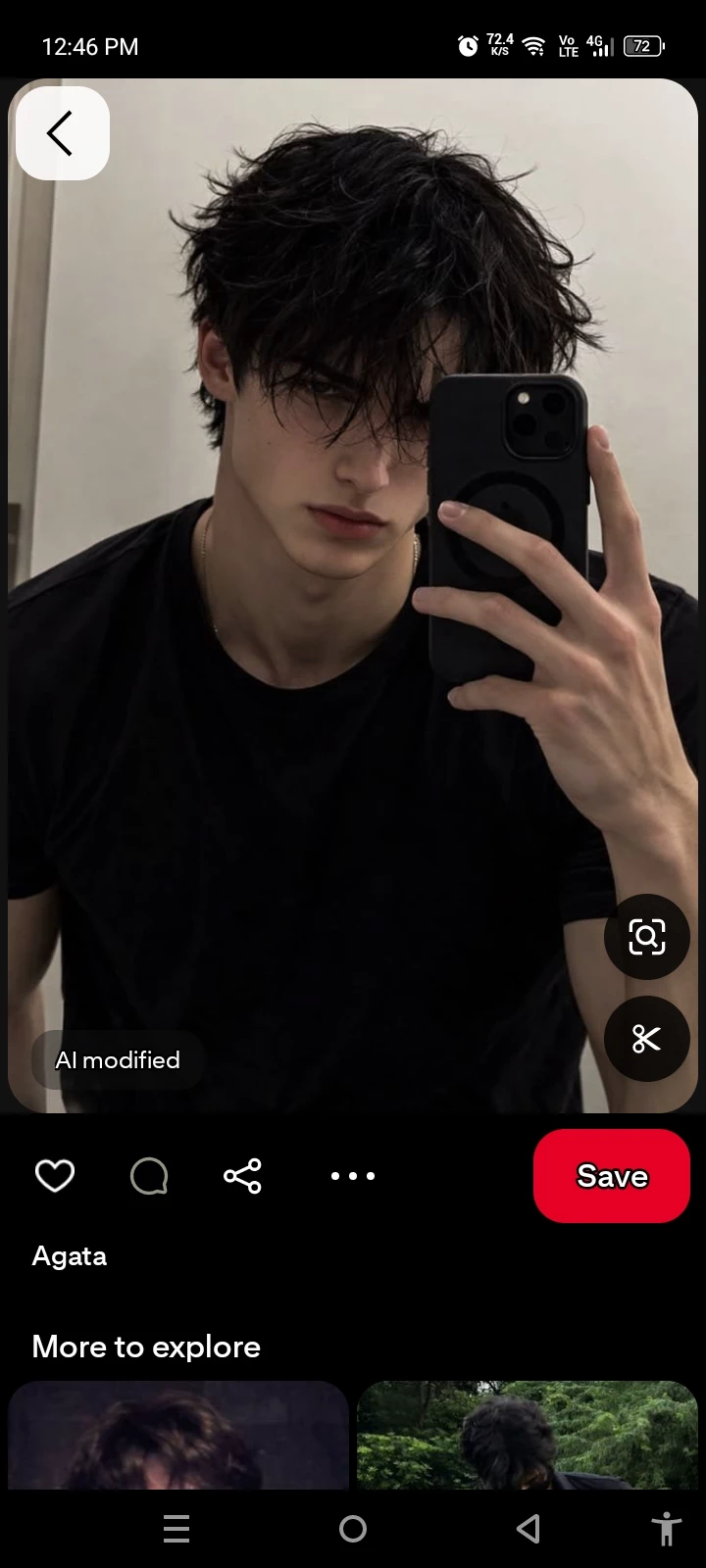The image size is (706, 1568).
Task: Open the three-dot overflow menu
Action: pos(353,1175)
